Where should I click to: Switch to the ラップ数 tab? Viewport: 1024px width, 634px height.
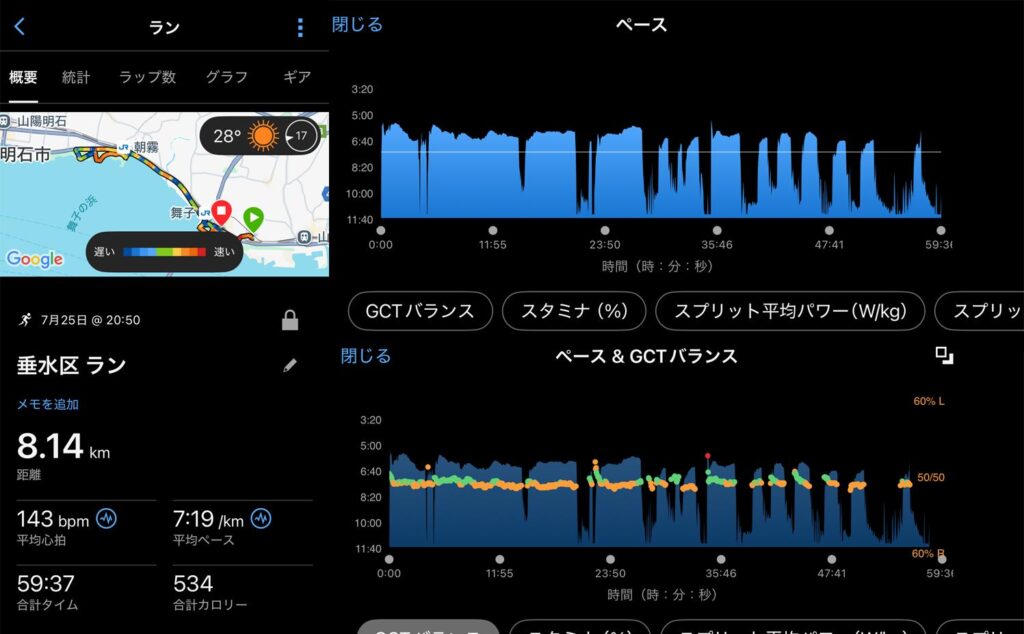coord(147,77)
